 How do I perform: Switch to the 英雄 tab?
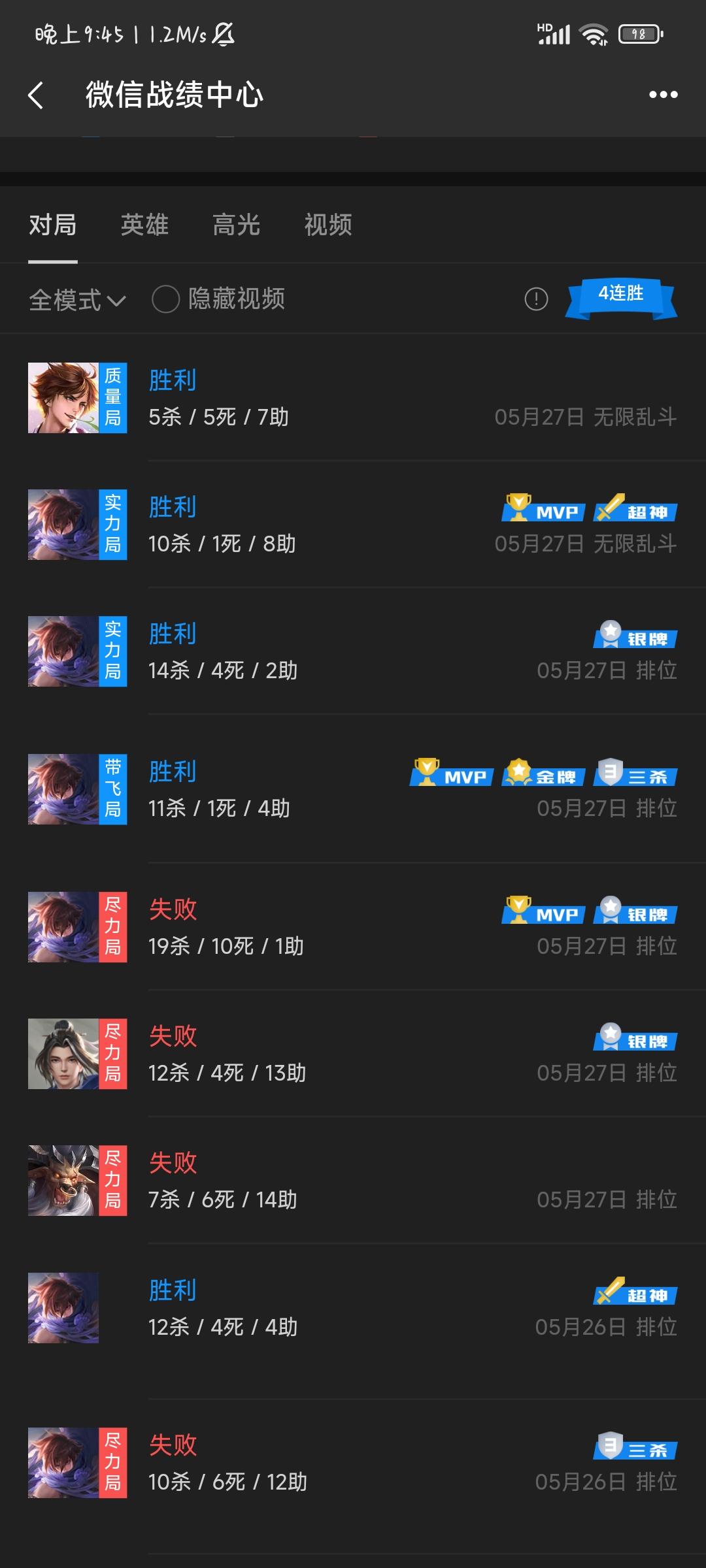pos(144,225)
